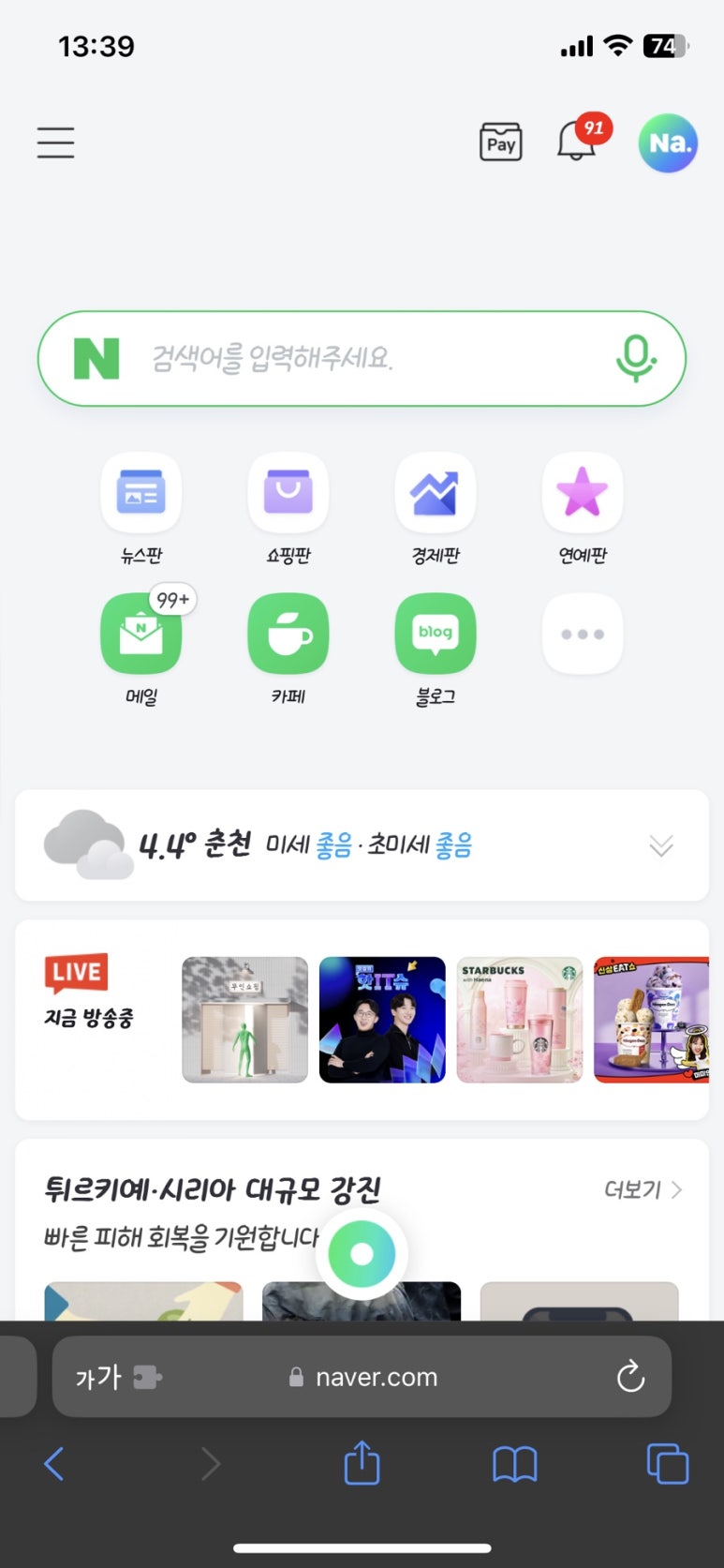Focus the Naver search box

[356, 358]
